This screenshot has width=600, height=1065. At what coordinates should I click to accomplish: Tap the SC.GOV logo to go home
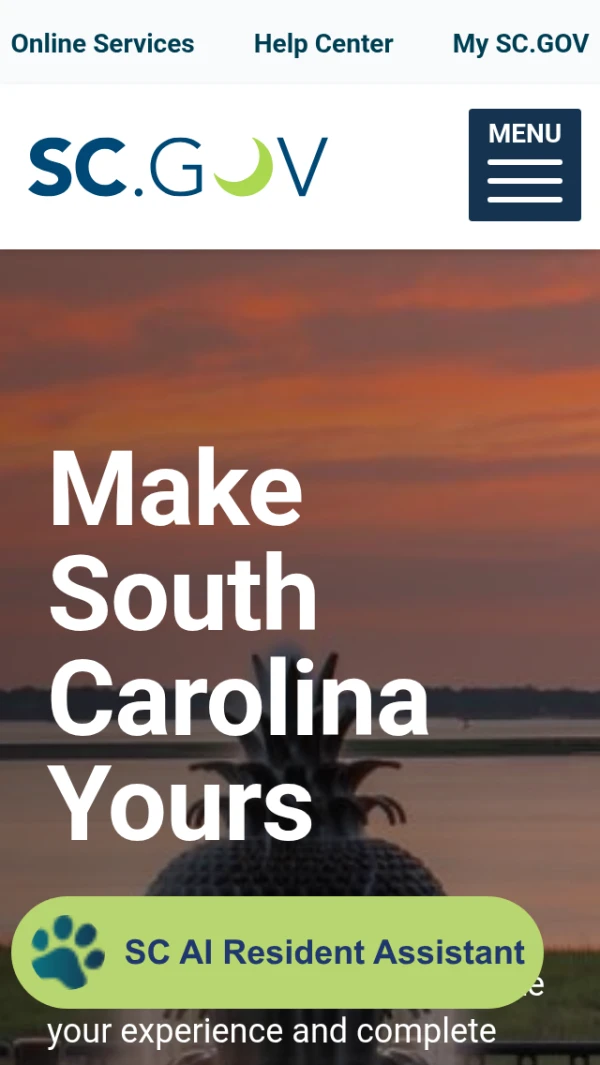click(178, 167)
